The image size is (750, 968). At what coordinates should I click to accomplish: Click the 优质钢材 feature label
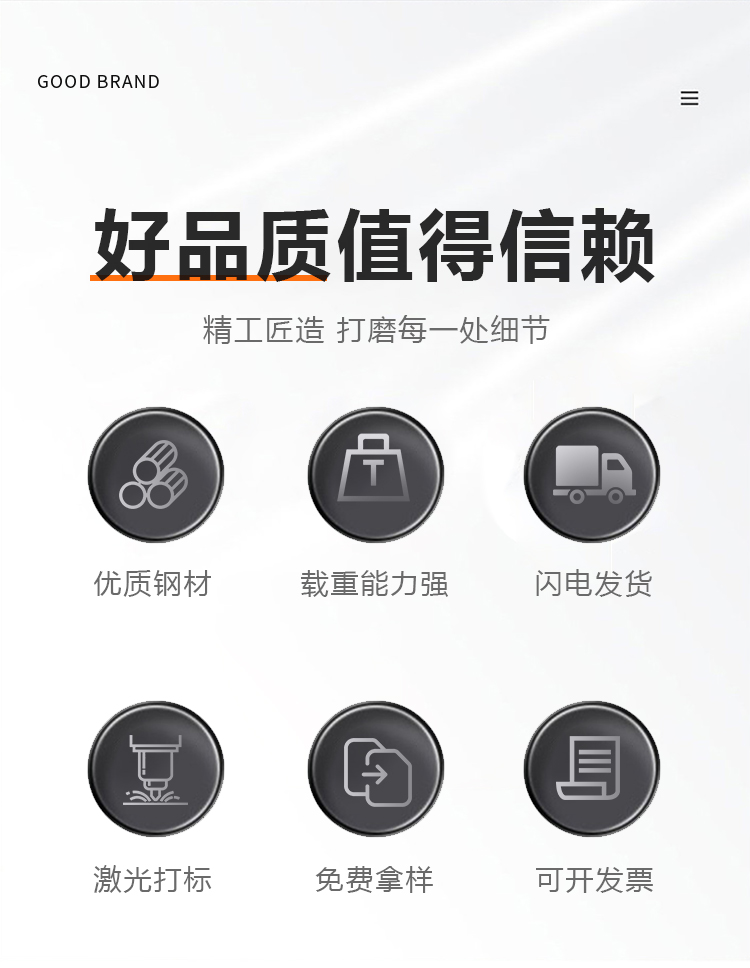tap(151, 584)
